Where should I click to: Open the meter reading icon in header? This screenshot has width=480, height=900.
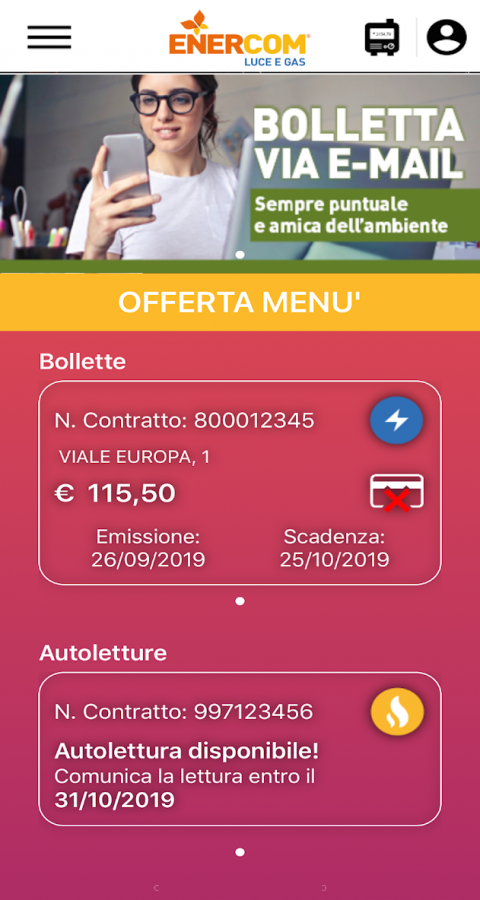382,37
